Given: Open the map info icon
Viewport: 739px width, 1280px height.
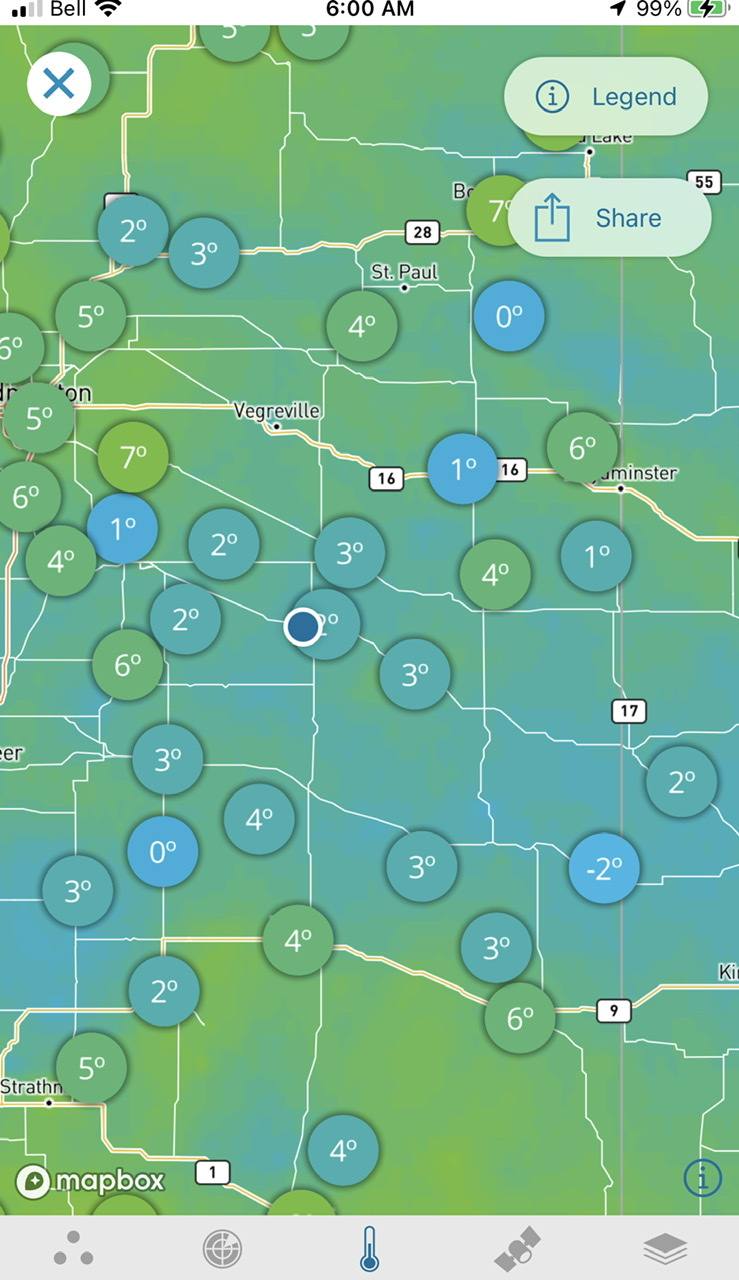Looking at the screenshot, I should [x=702, y=1178].
